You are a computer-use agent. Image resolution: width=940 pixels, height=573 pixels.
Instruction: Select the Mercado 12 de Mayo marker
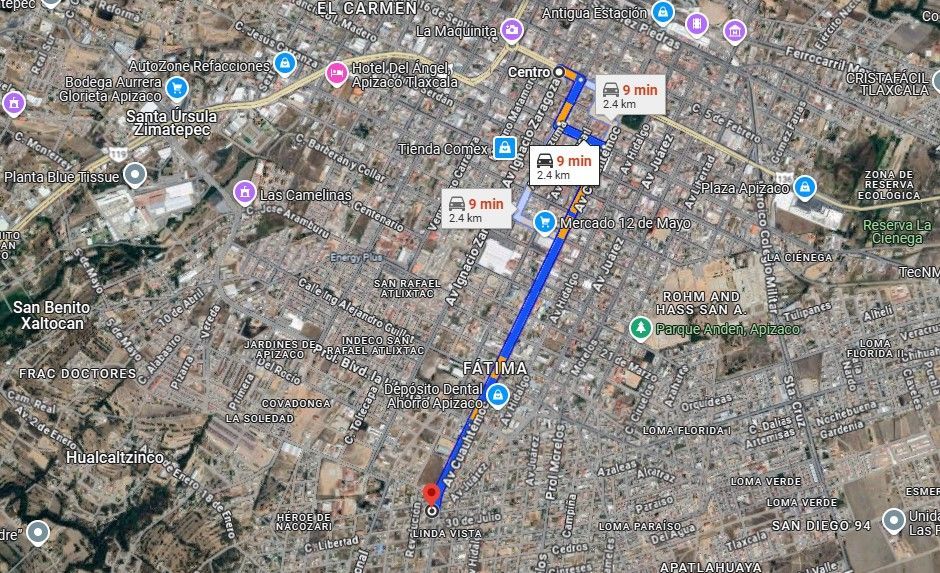(545, 222)
